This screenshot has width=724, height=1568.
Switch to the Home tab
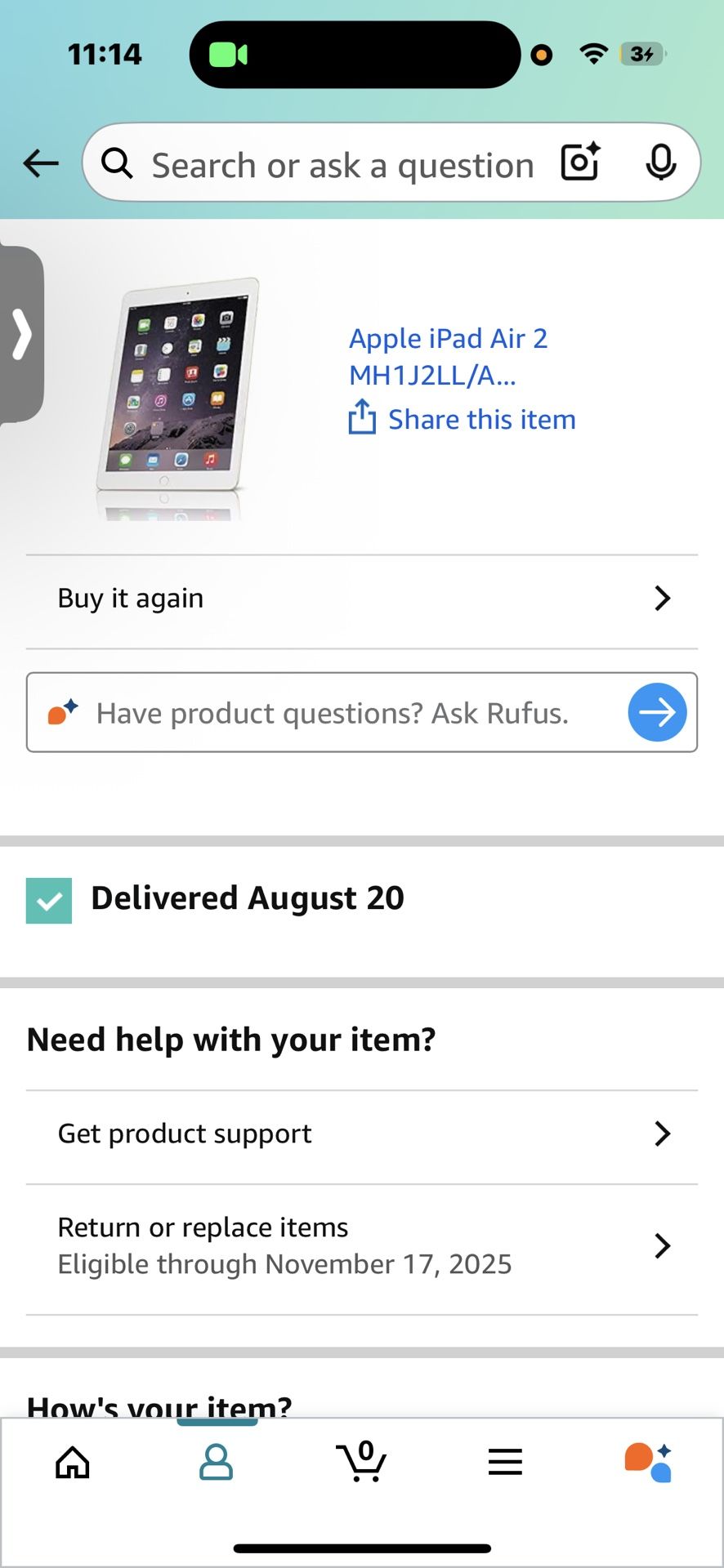[73, 1462]
